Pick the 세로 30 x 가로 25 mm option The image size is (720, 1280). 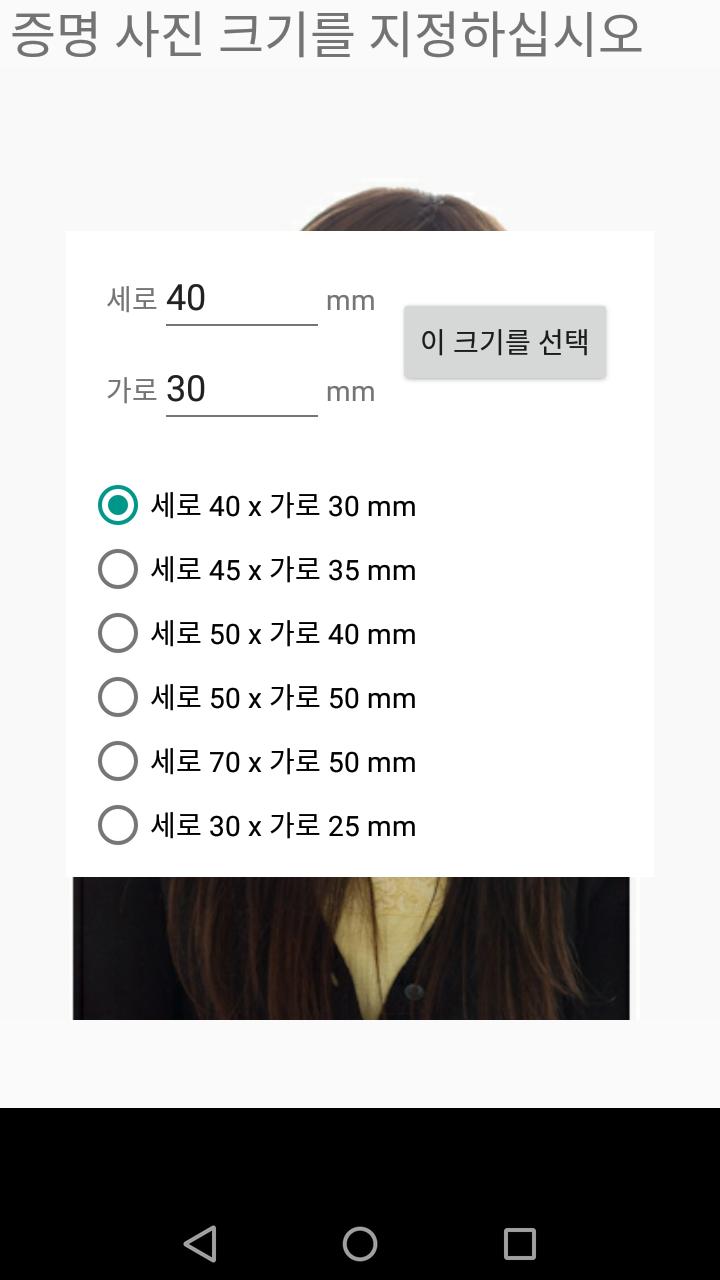click(x=257, y=825)
